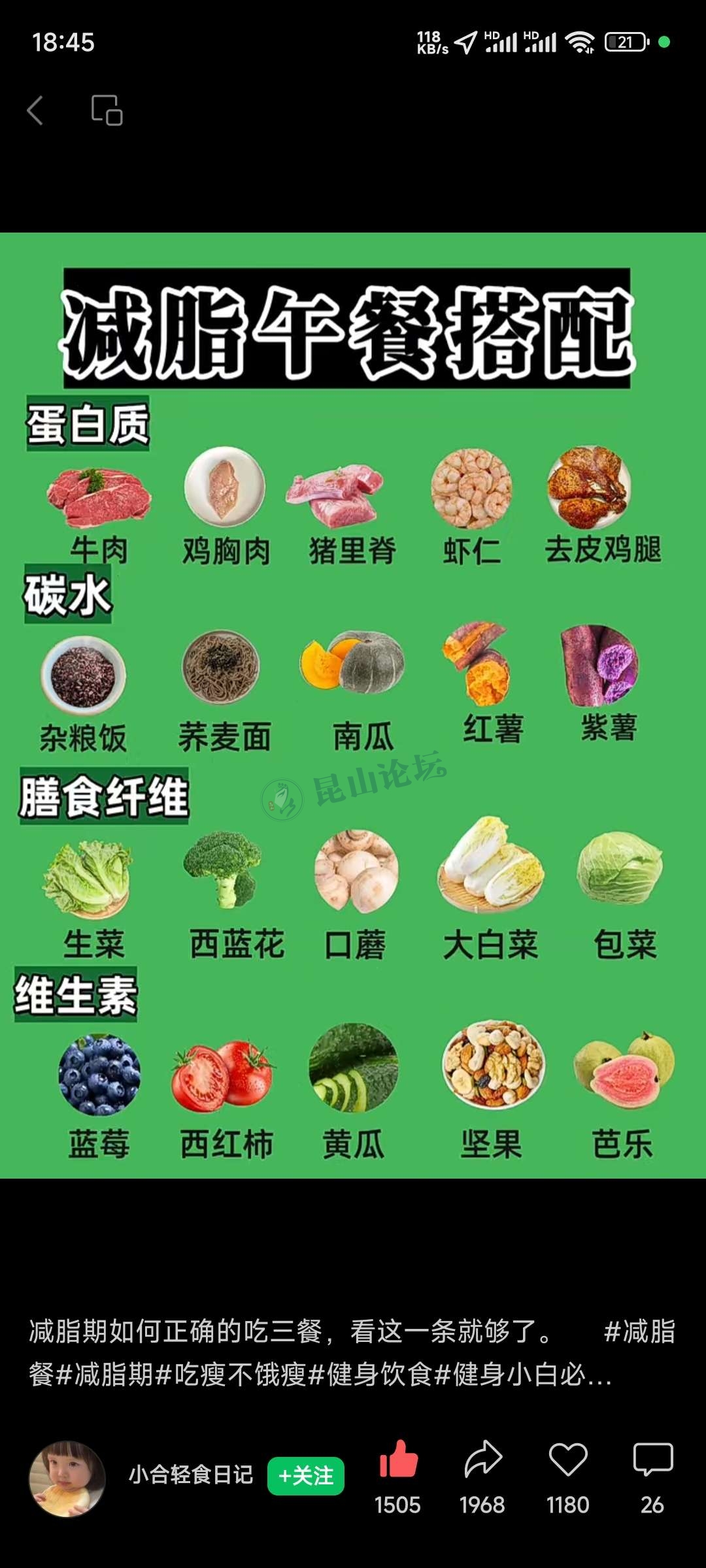Go back using the top-left arrow
Image resolution: width=706 pixels, height=1568 pixels.
(x=35, y=110)
